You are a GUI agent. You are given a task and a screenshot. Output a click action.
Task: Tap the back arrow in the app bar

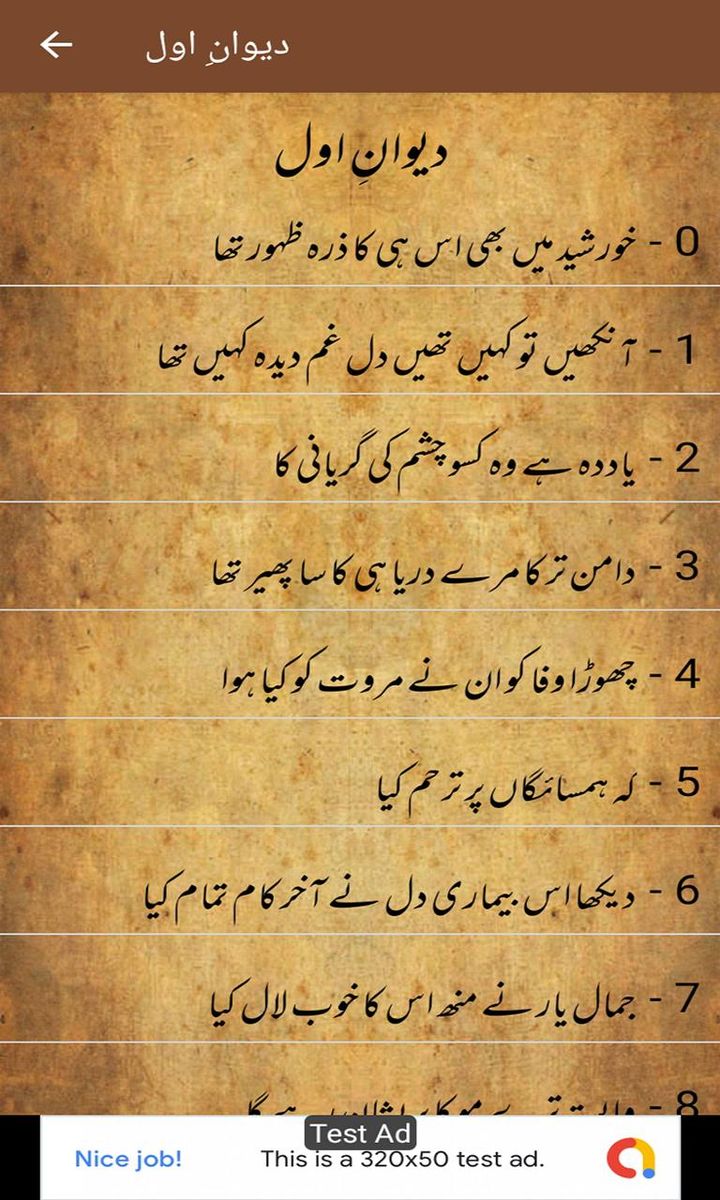coord(58,46)
